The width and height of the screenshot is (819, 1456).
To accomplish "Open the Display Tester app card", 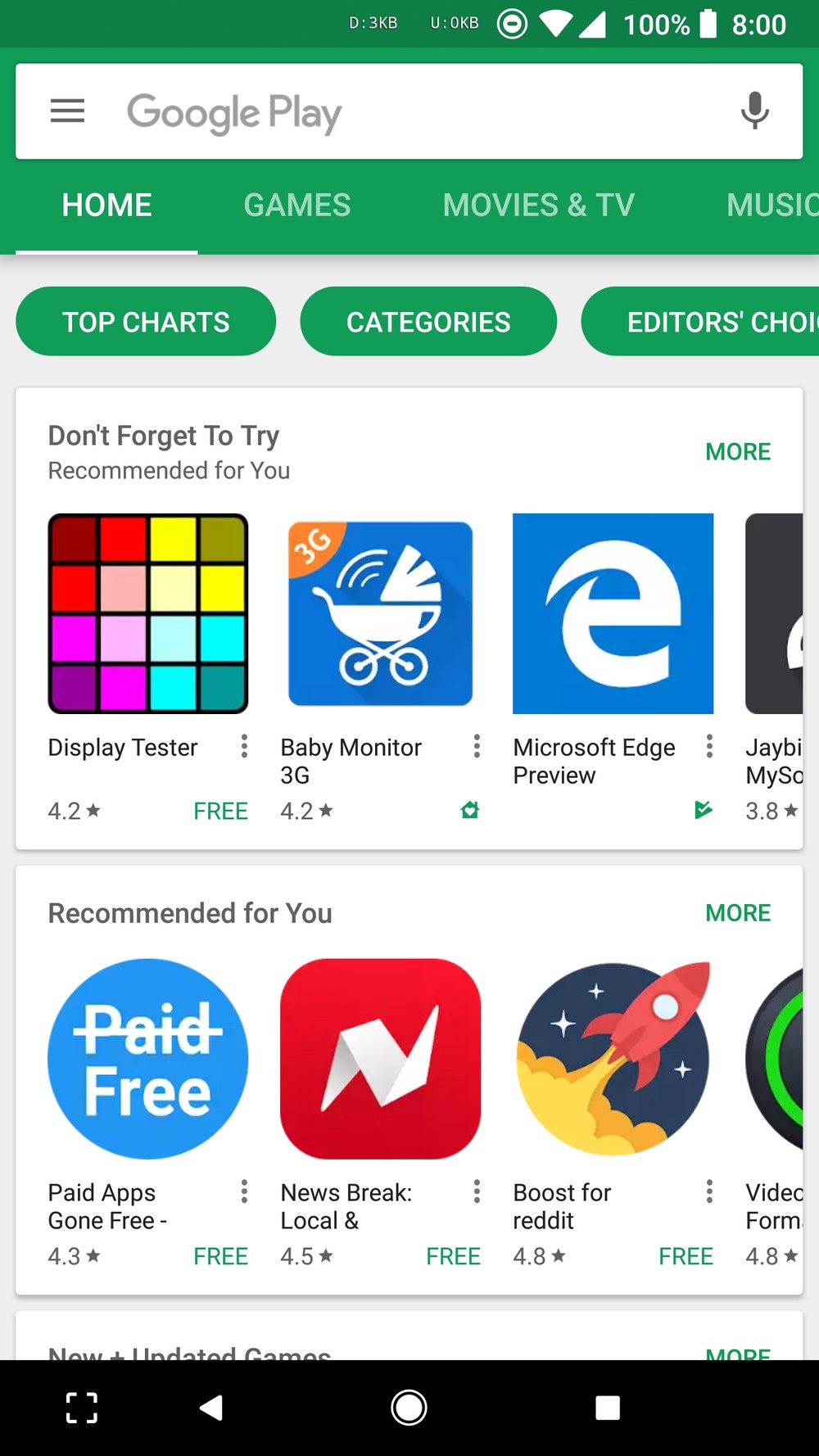I will 147,613.
